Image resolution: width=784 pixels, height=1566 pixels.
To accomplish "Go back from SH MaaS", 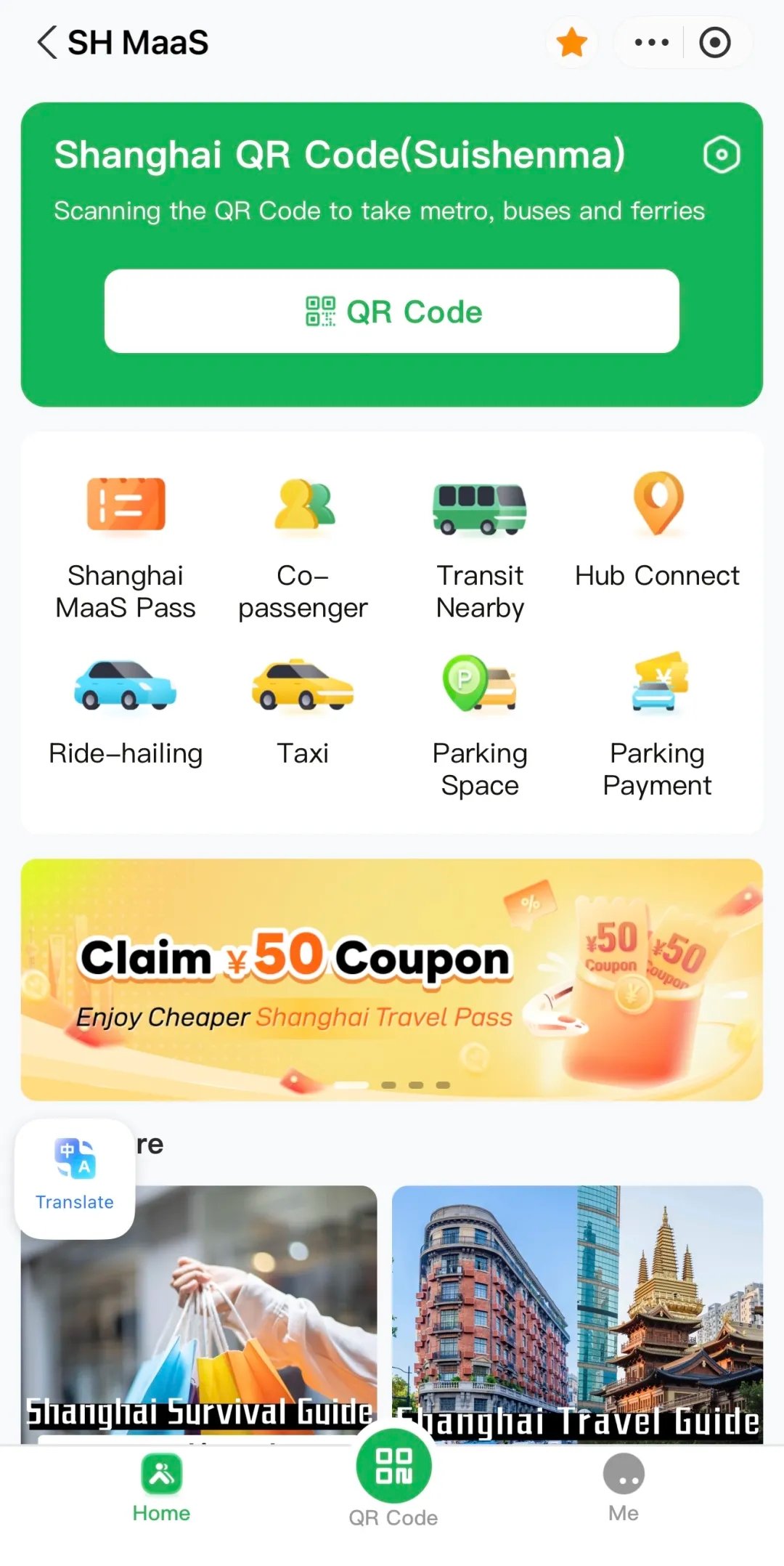I will (x=48, y=42).
